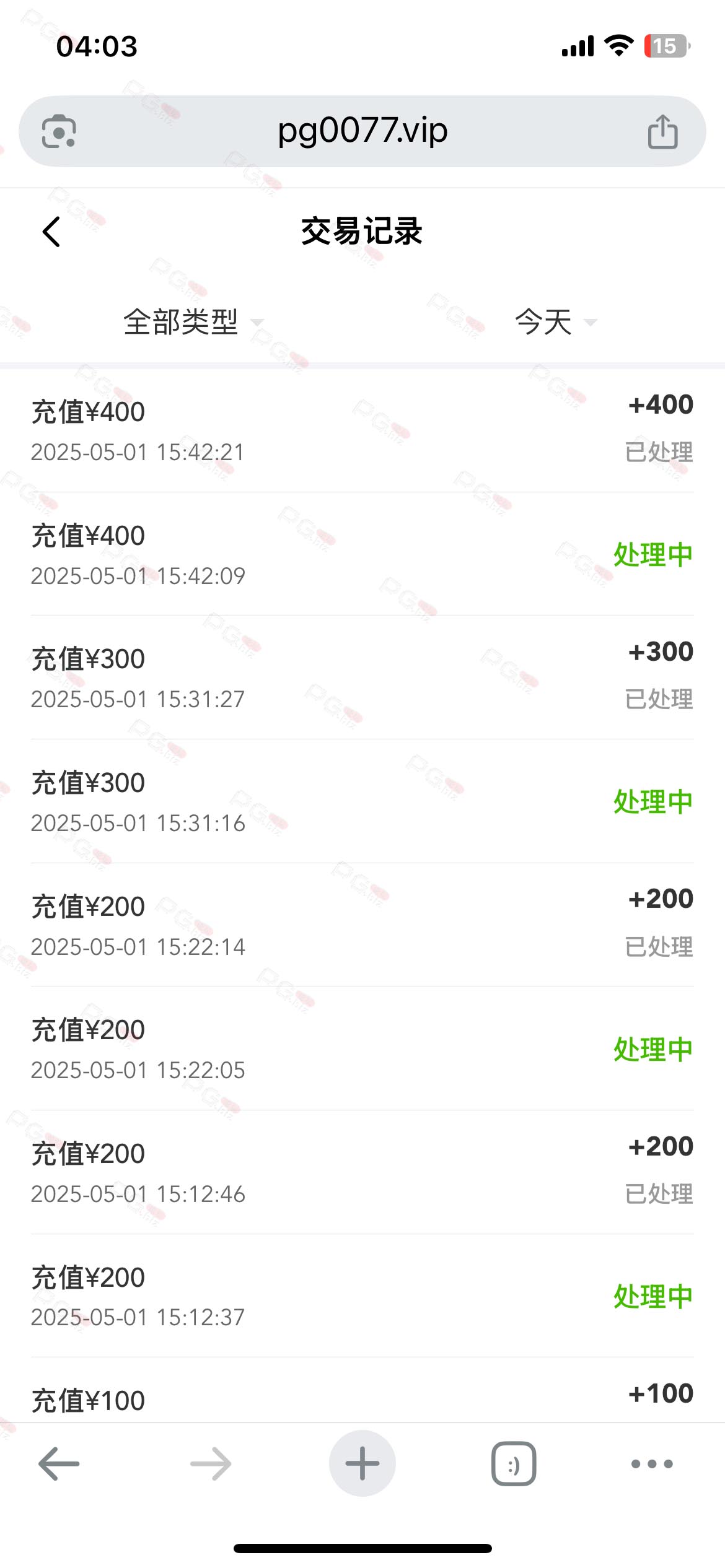Go forward with the browser forward arrow
This screenshot has height=1568, width=725.
[211, 1463]
